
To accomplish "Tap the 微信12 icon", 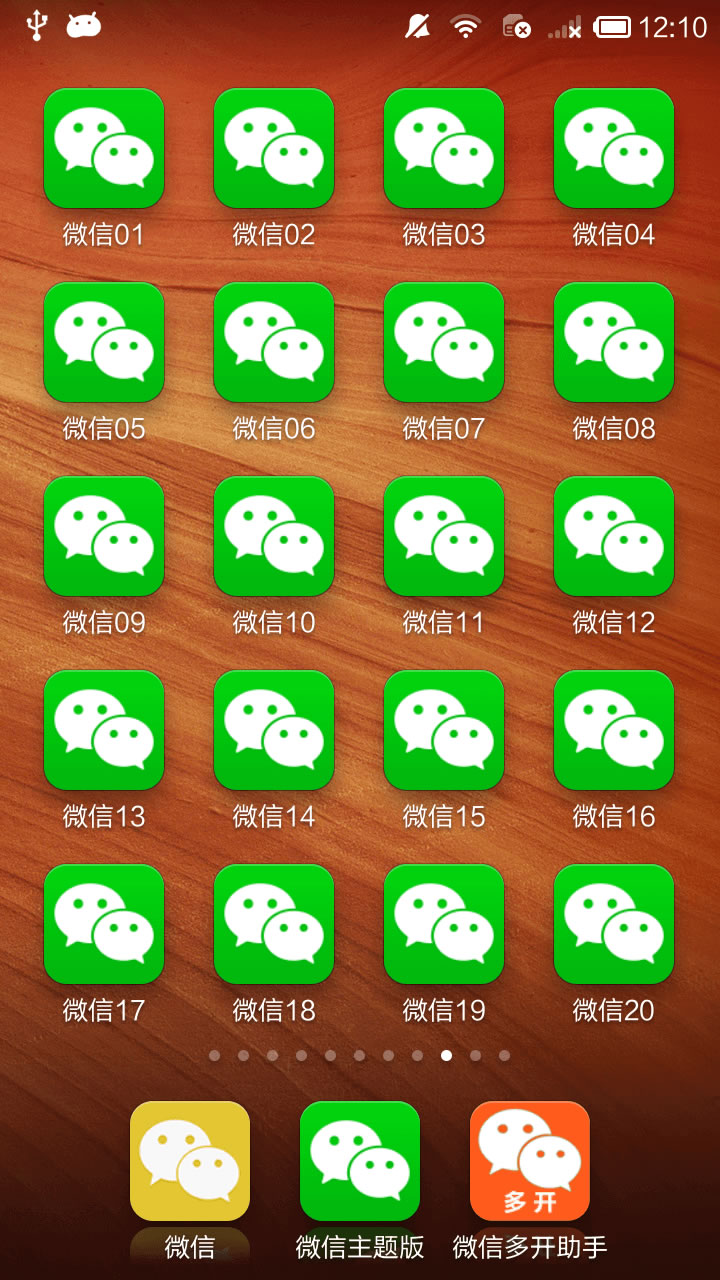I will (x=614, y=536).
